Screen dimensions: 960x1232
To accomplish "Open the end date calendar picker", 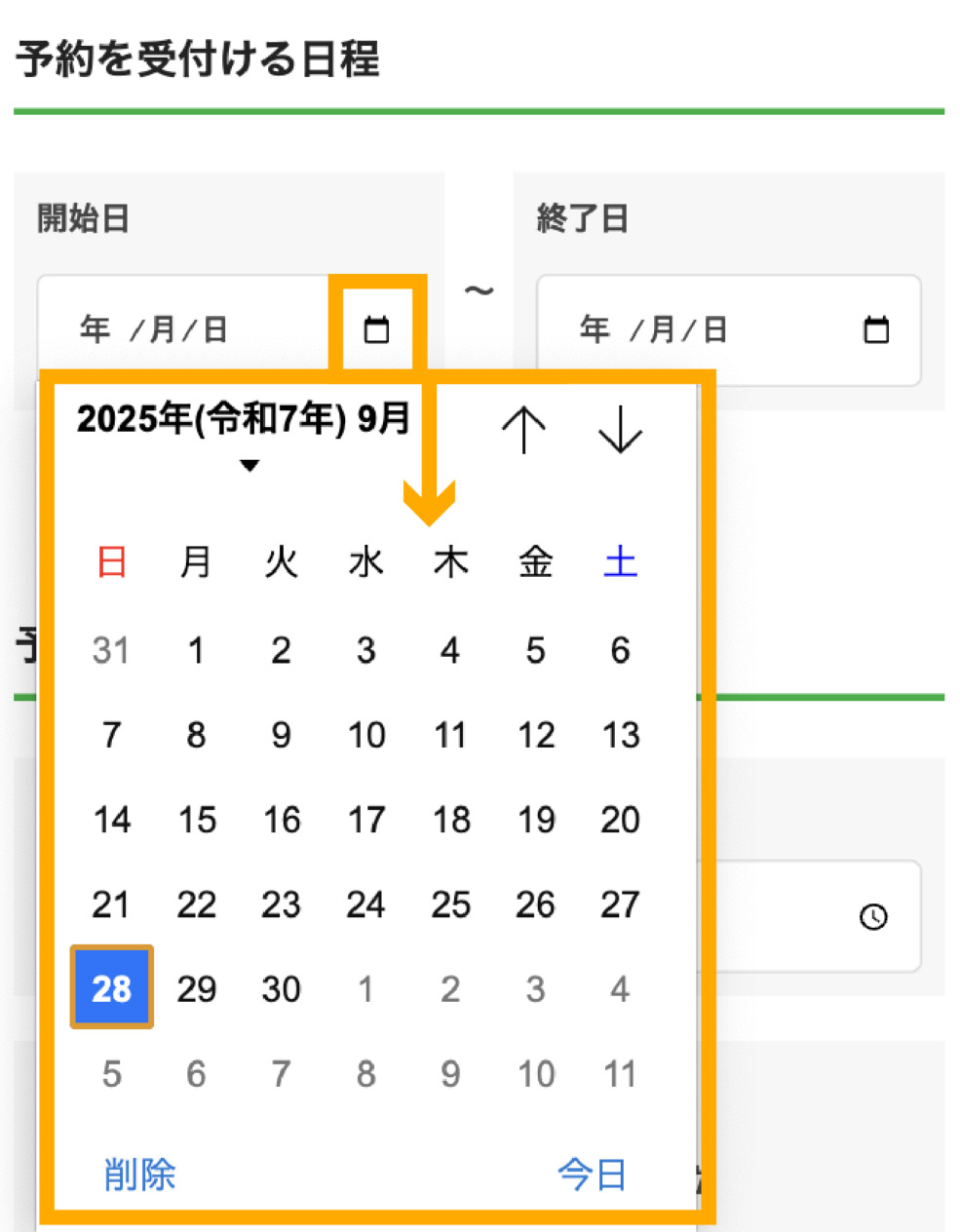I will [x=875, y=329].
